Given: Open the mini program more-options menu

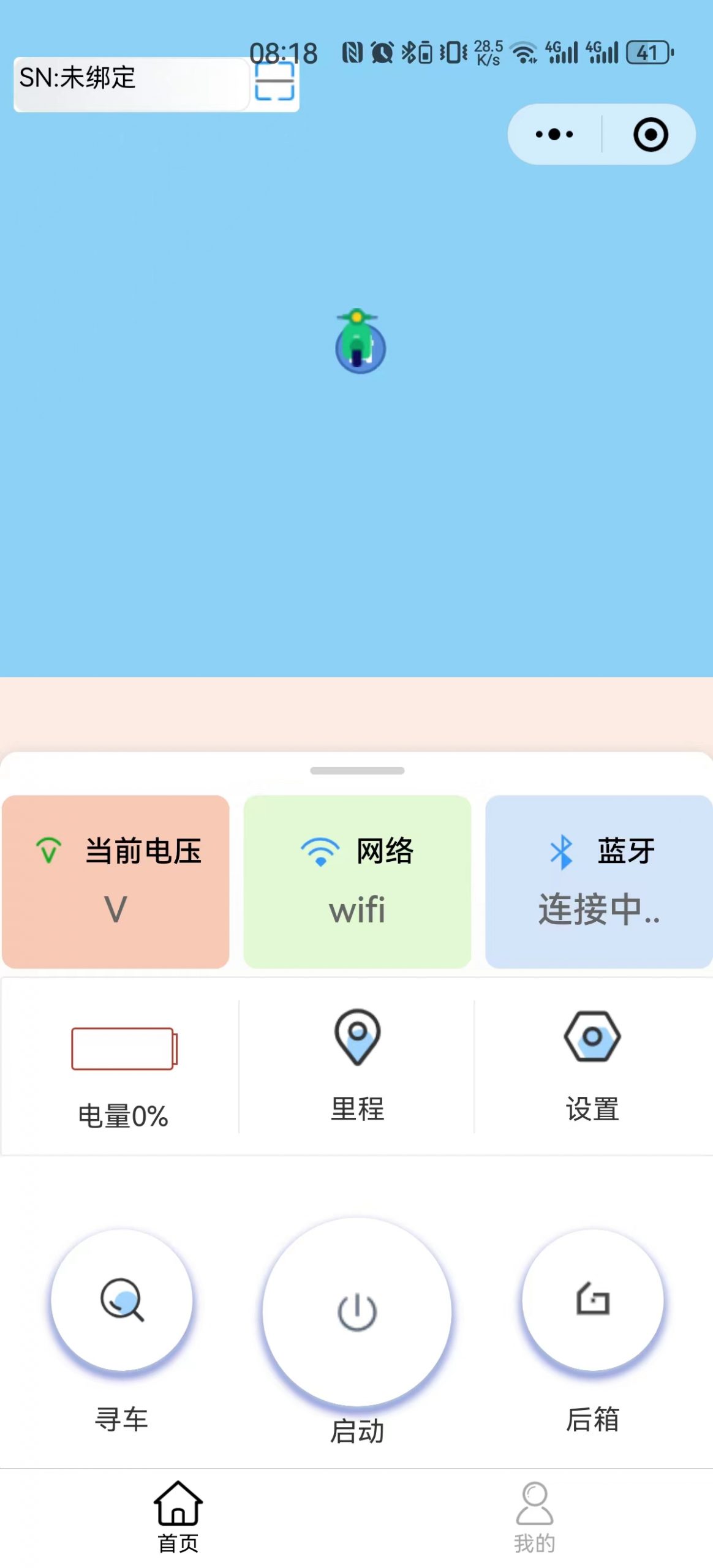Looking at the screenshot, I should coord(554,134).
